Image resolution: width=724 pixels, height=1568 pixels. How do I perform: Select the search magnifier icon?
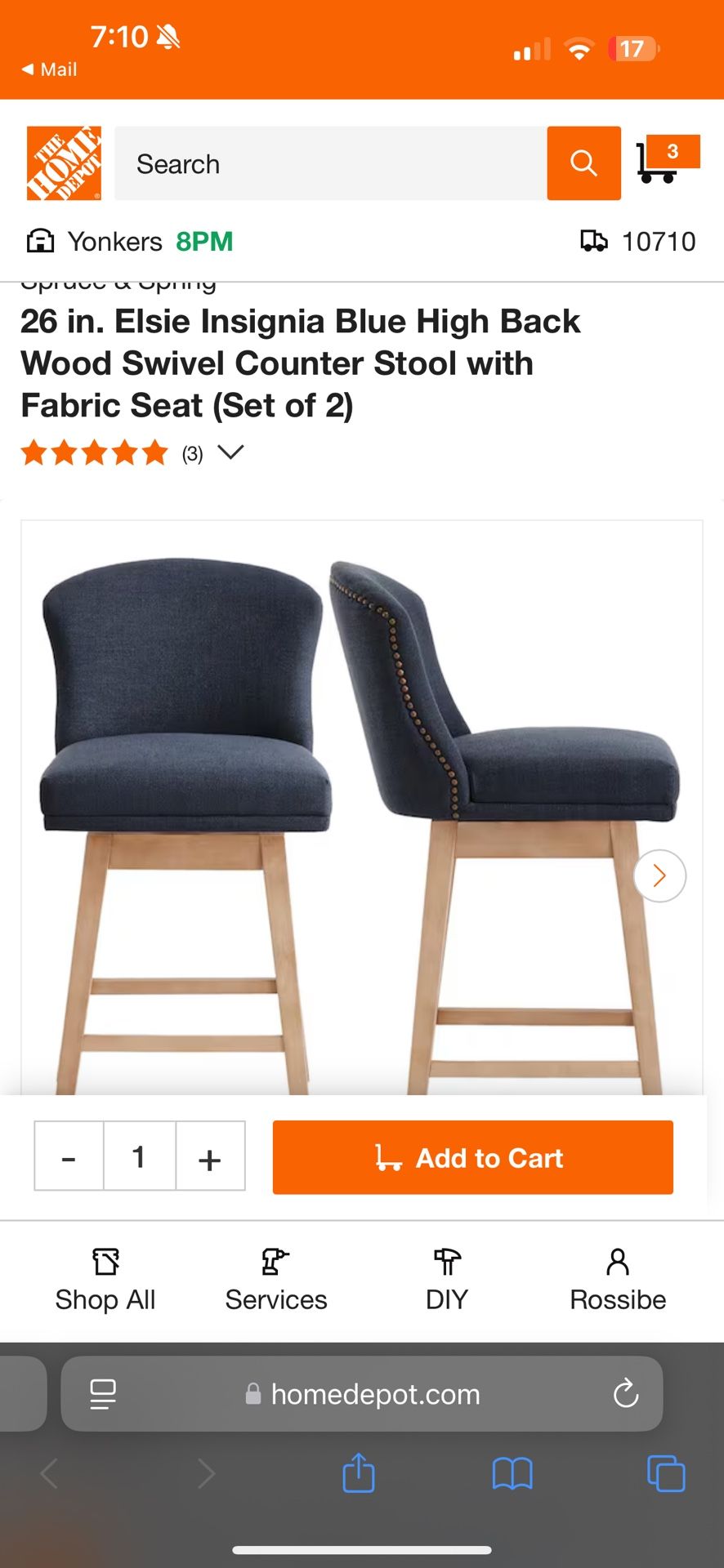[583, 163]
